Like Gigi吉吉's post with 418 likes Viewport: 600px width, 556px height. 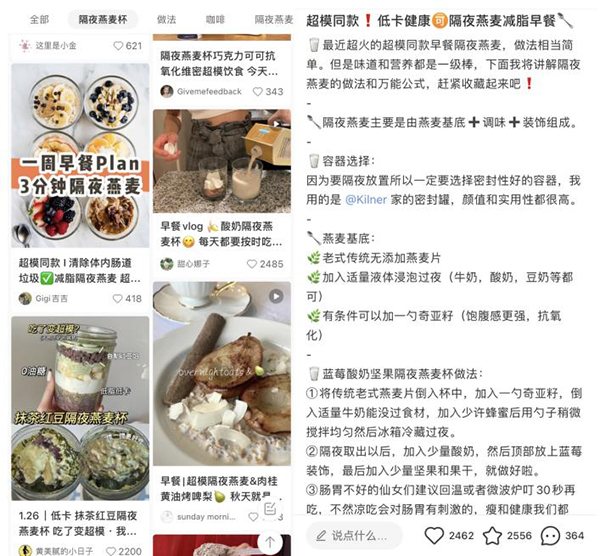[x=119, y=298]
